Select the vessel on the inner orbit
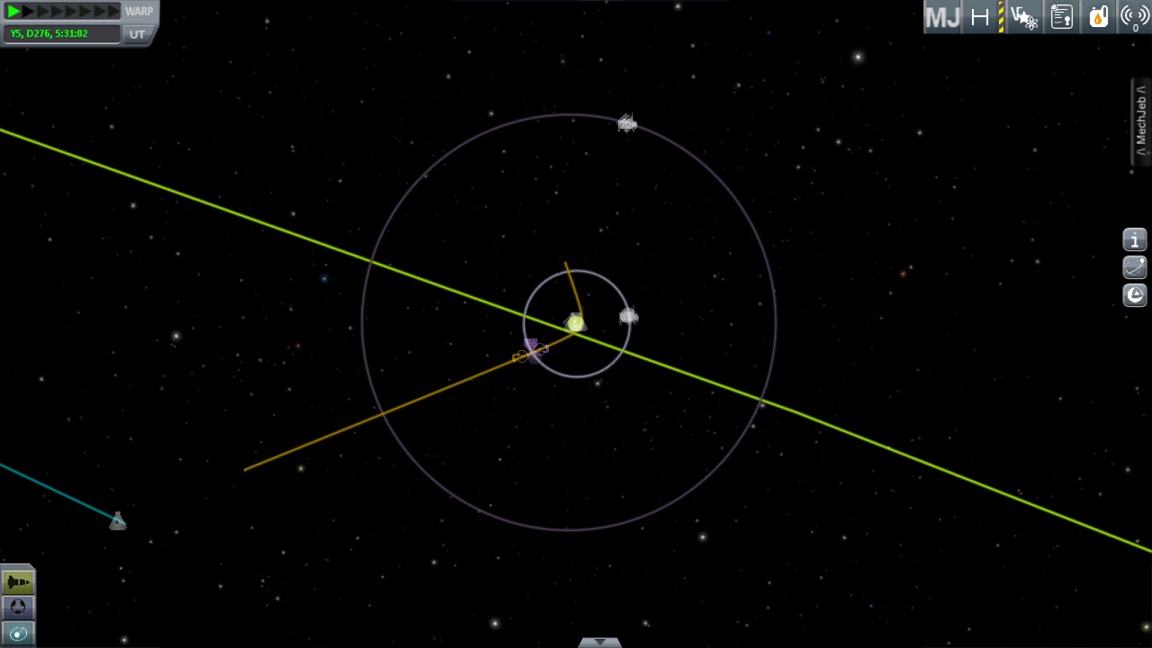 coord(628,316)
